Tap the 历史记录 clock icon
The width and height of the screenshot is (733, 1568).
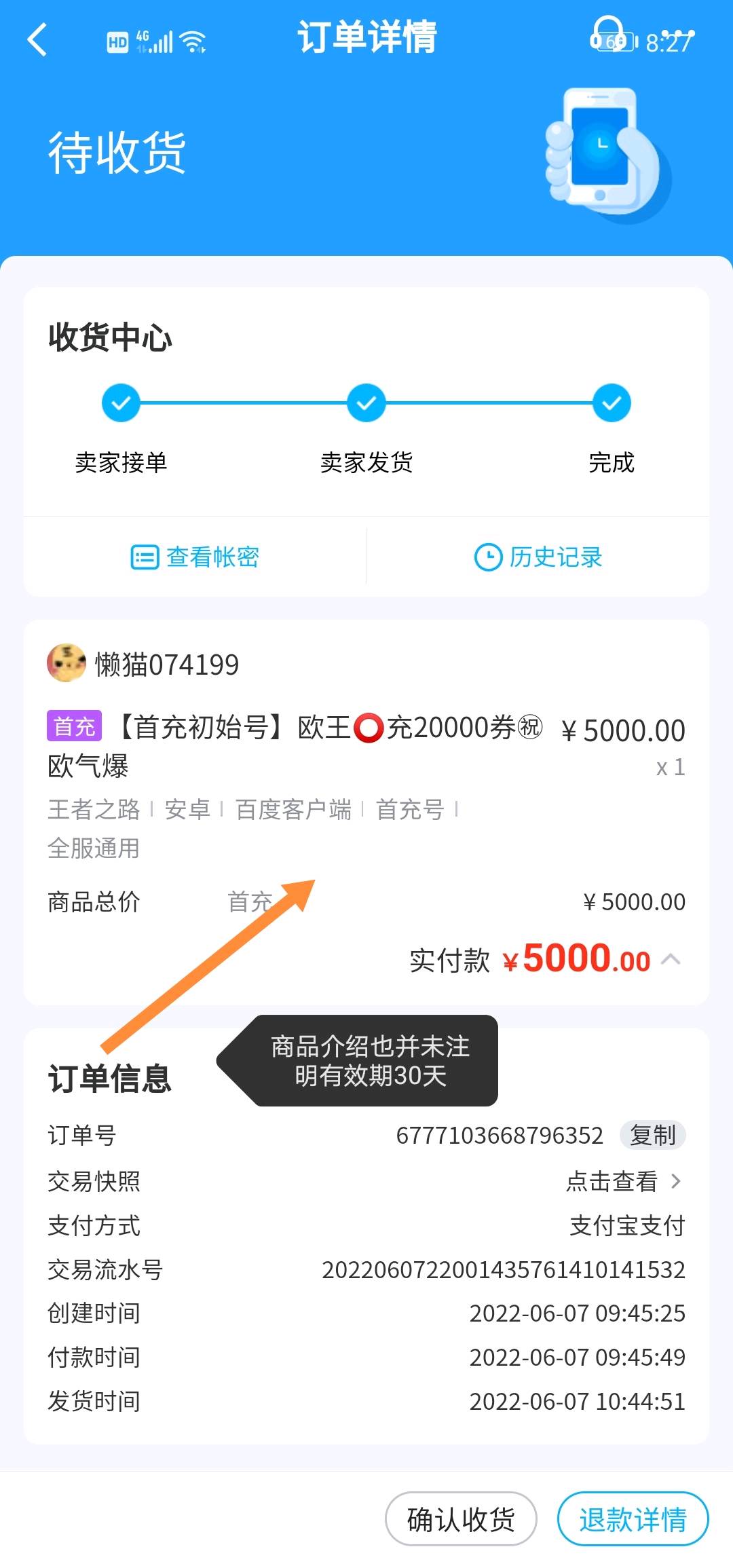(x=487, y=557)
